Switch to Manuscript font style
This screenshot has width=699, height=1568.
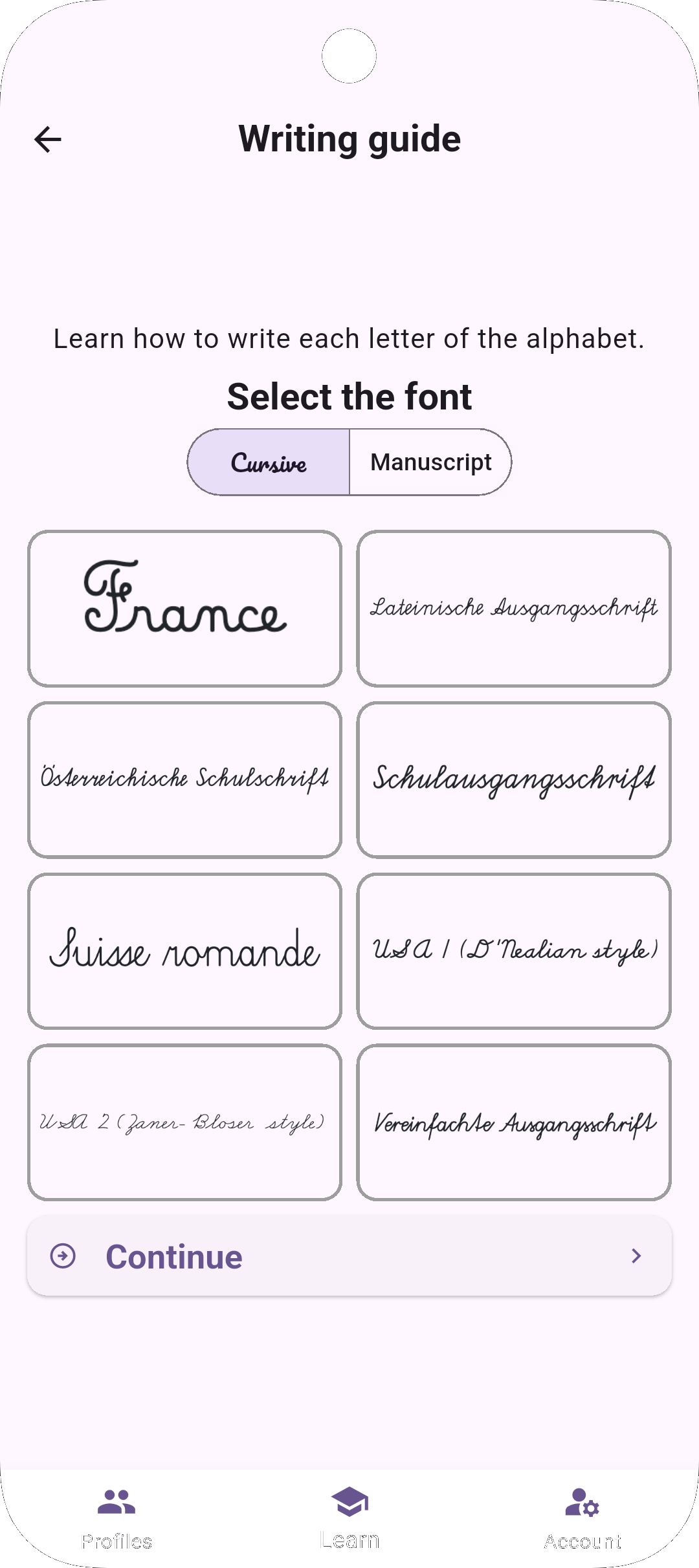(431, 461)
